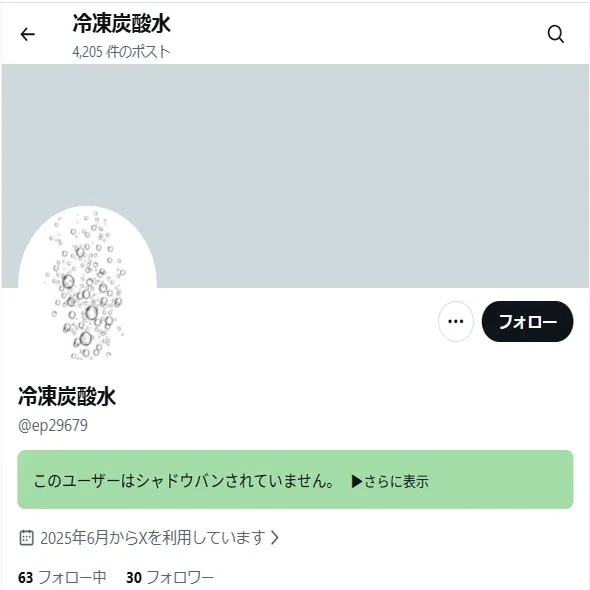This screenshot has width=590, height=590.
Task: Go back using the arrow icon
Action: pos(27,34)
